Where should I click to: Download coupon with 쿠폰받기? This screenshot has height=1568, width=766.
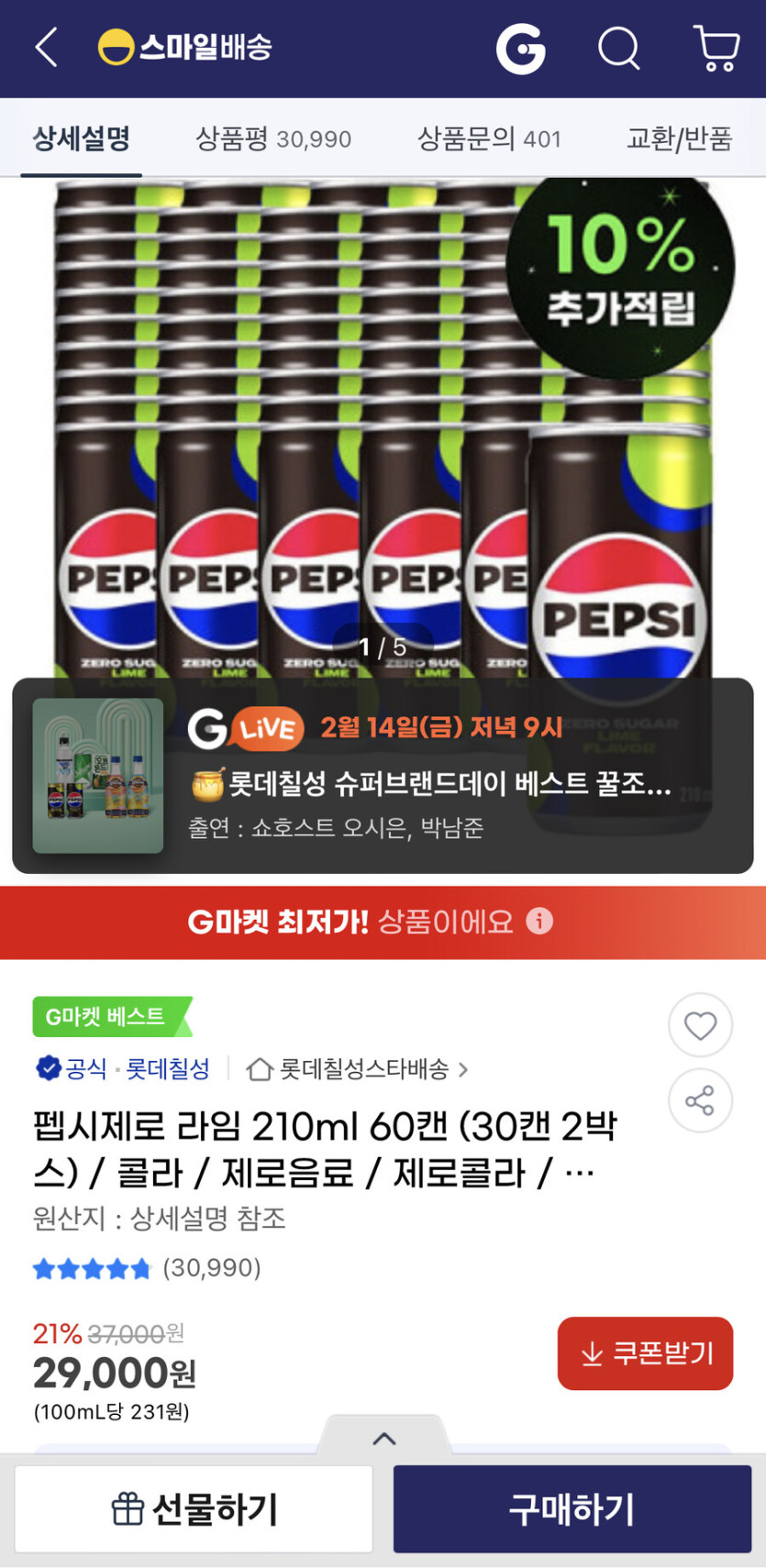click(x=645, y=1353)
